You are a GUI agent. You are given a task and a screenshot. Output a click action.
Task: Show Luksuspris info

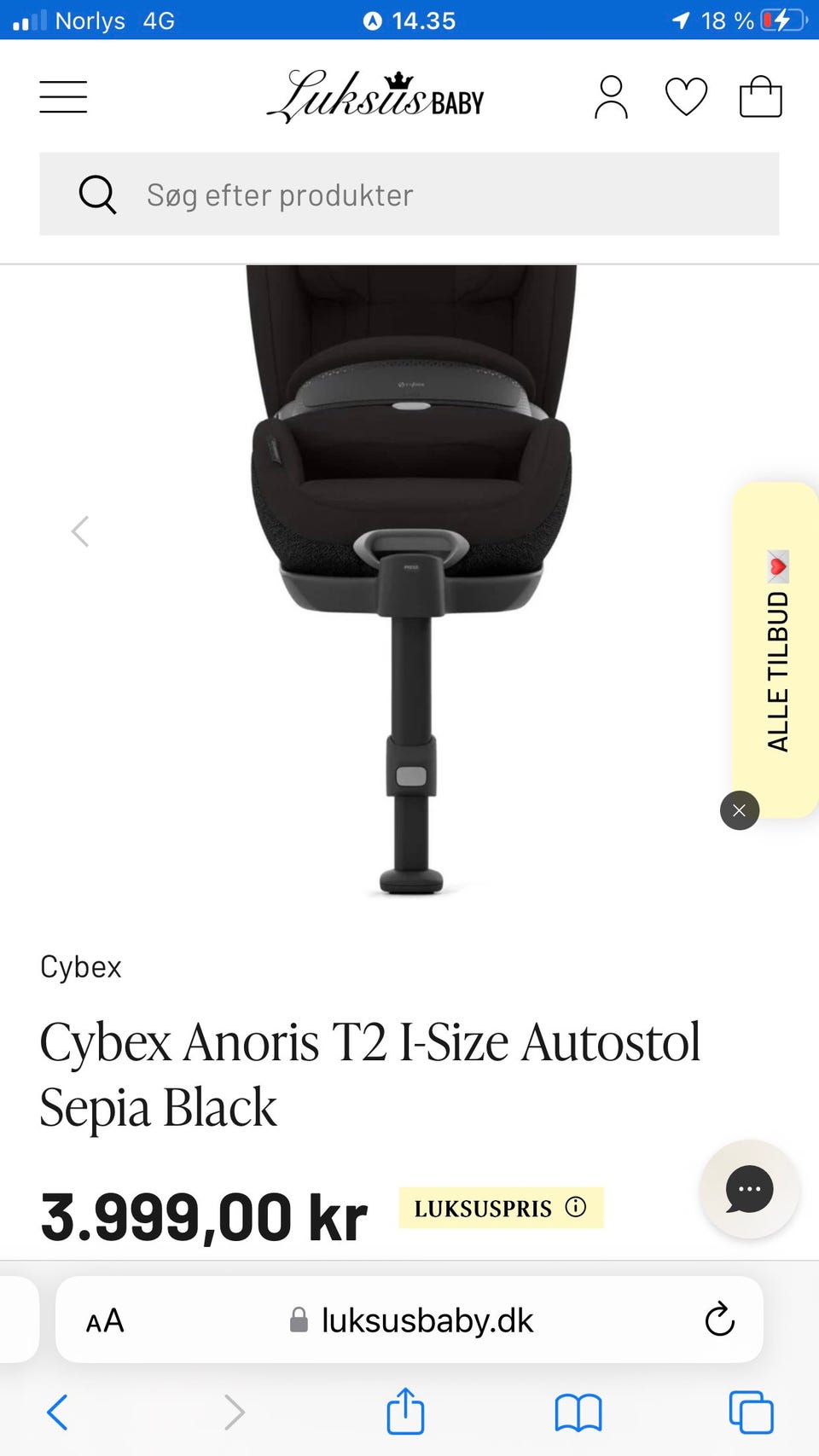tap(576, 1207)
